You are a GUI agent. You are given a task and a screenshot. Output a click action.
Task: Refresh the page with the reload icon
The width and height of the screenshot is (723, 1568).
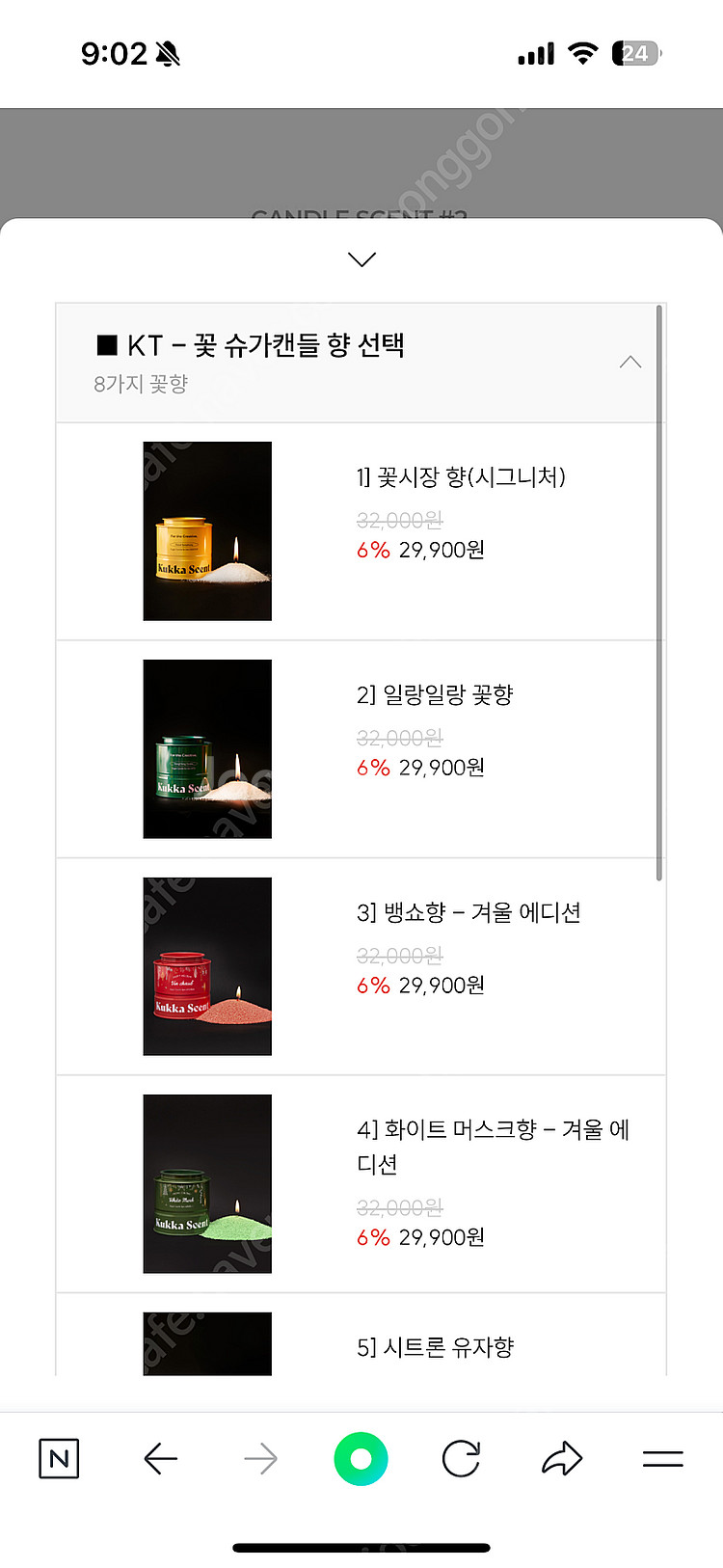coord(461,1458)
